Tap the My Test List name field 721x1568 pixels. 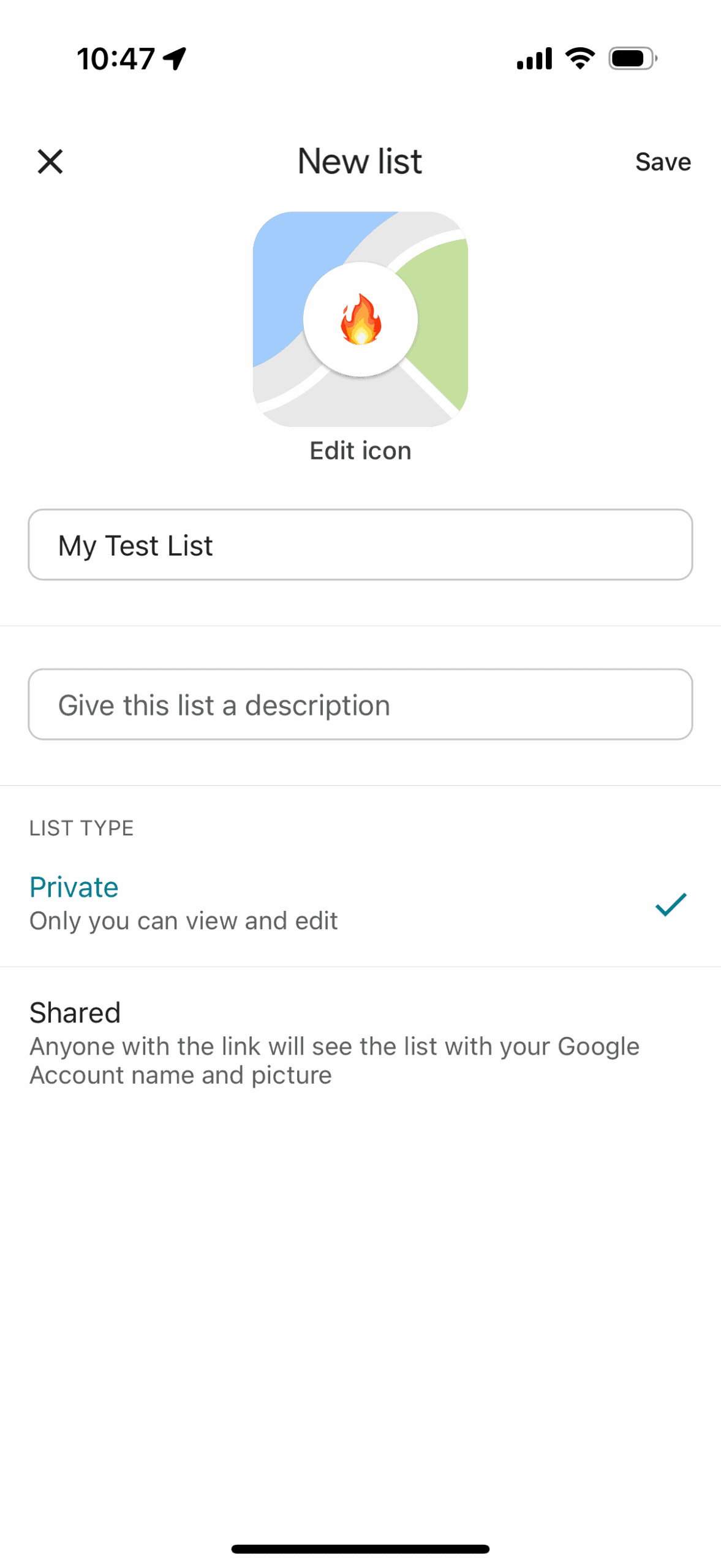pos(360,544)
